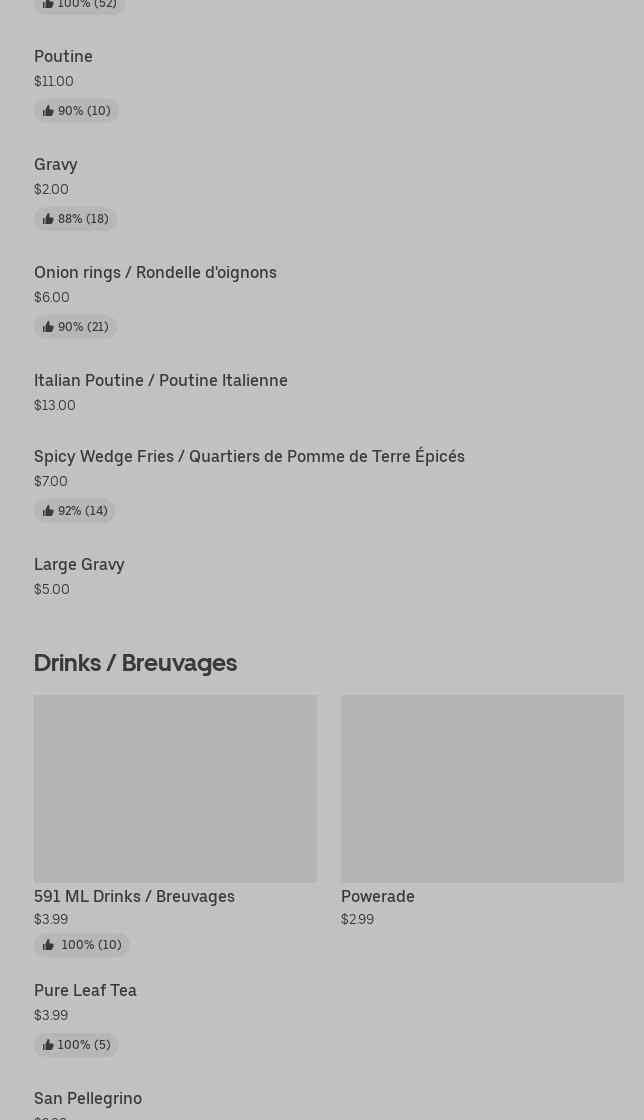Select the $2.00 Gravy item
644x1120 pixels.
56,165
